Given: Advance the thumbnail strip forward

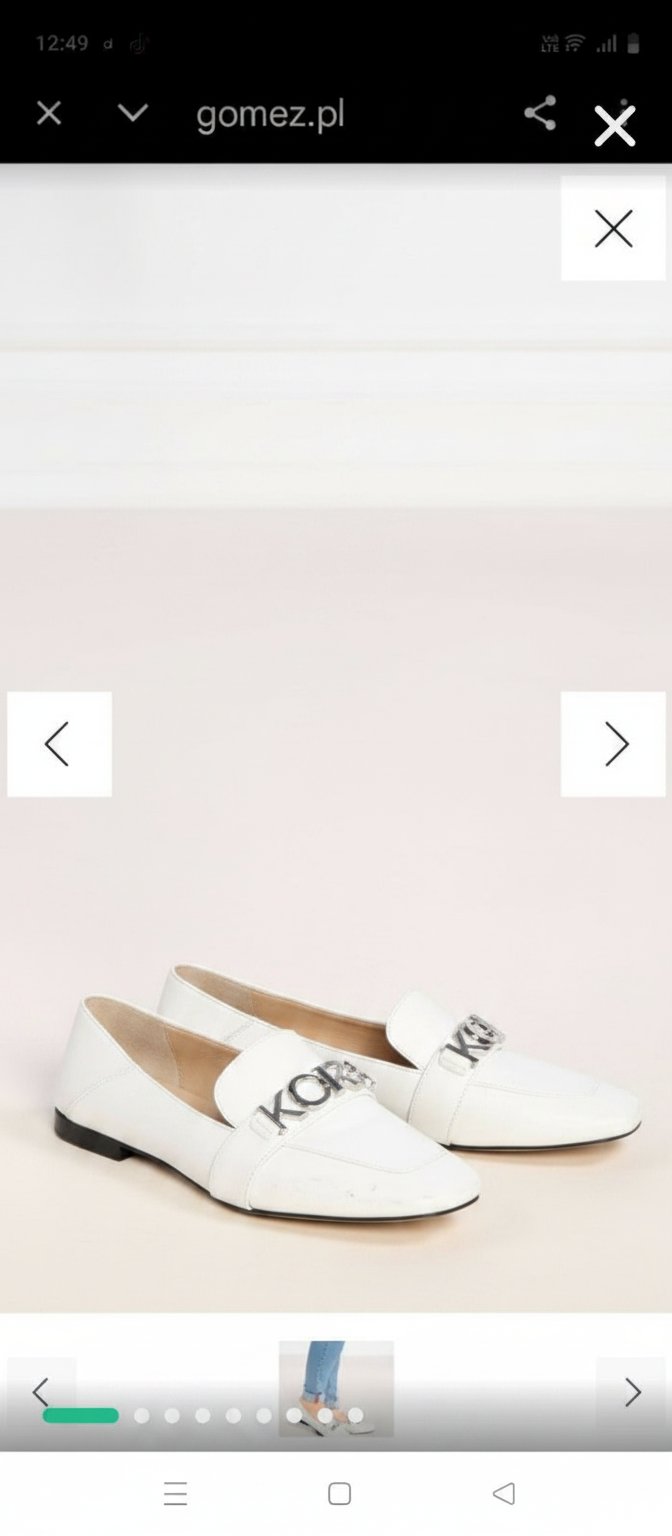Looking at the screenshot, I should (x=632, y=1392).
